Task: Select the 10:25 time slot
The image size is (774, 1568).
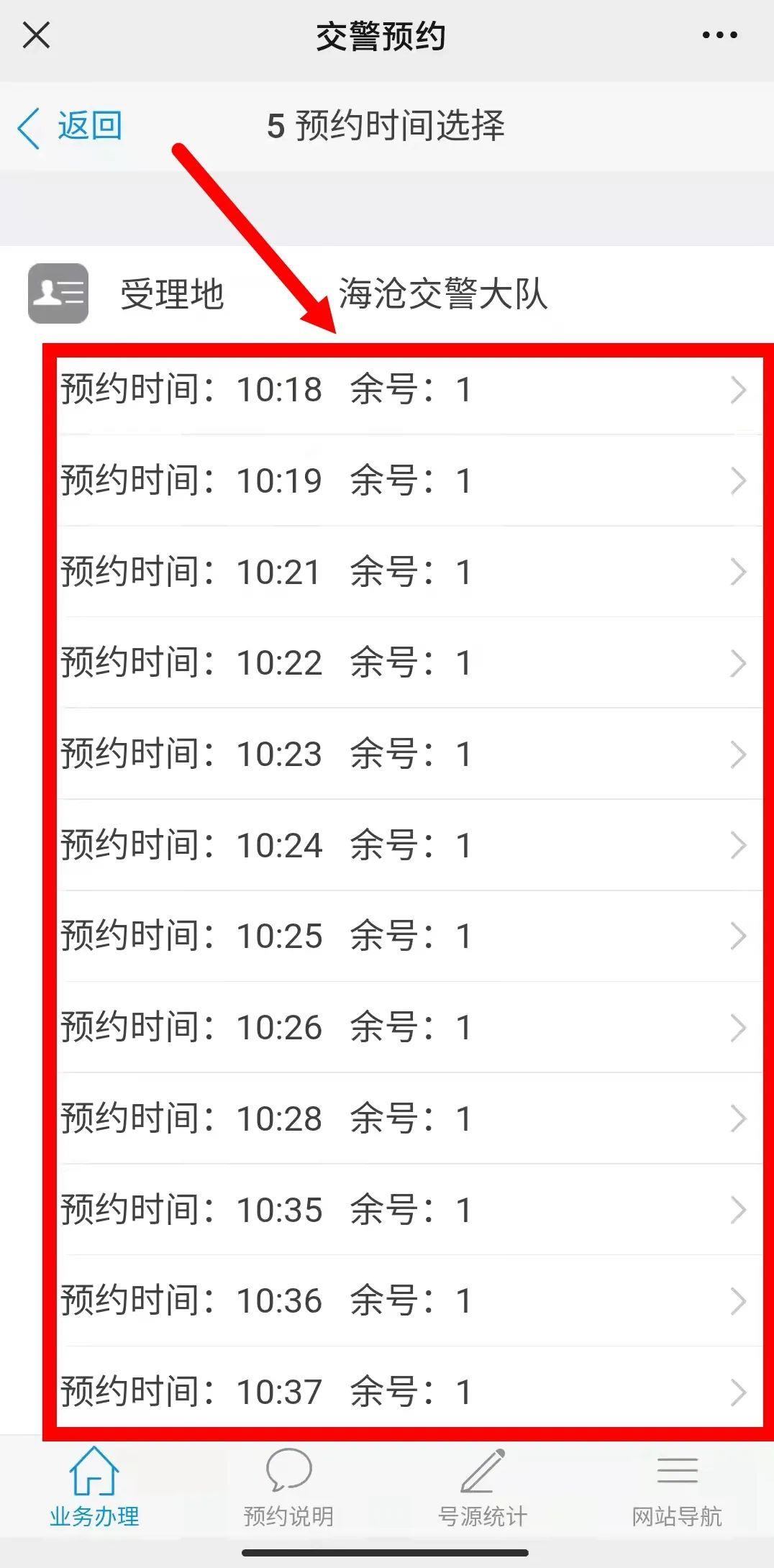Action: [x=409, y=936]
